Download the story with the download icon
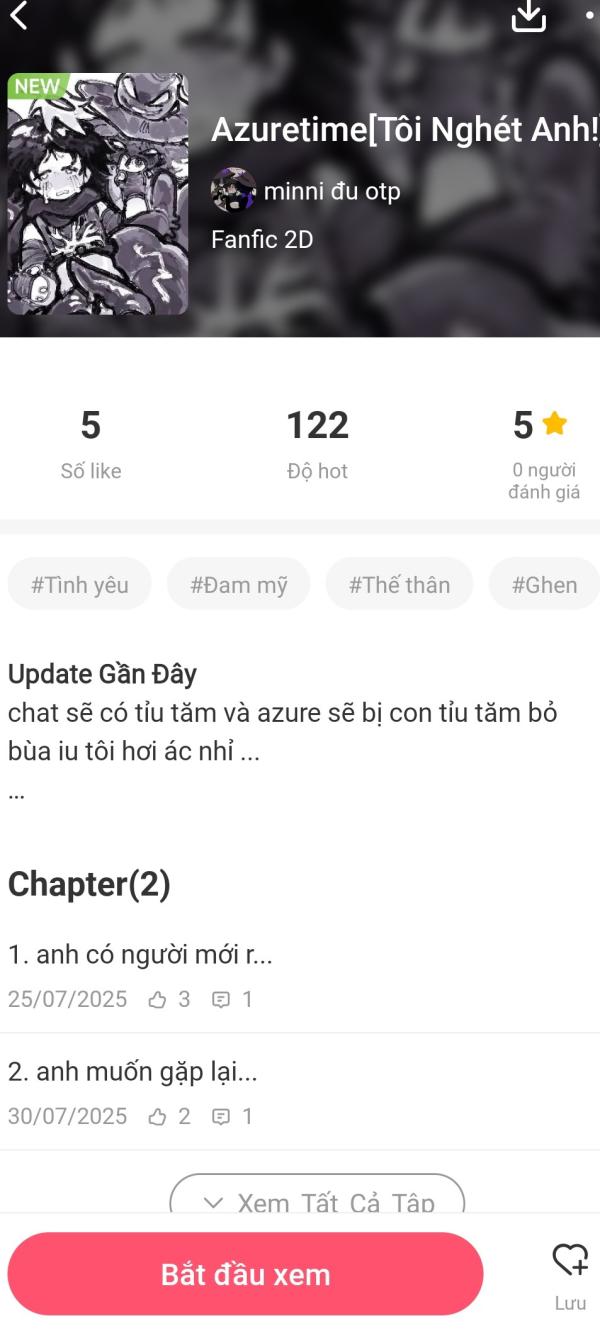 click(529, 15)
